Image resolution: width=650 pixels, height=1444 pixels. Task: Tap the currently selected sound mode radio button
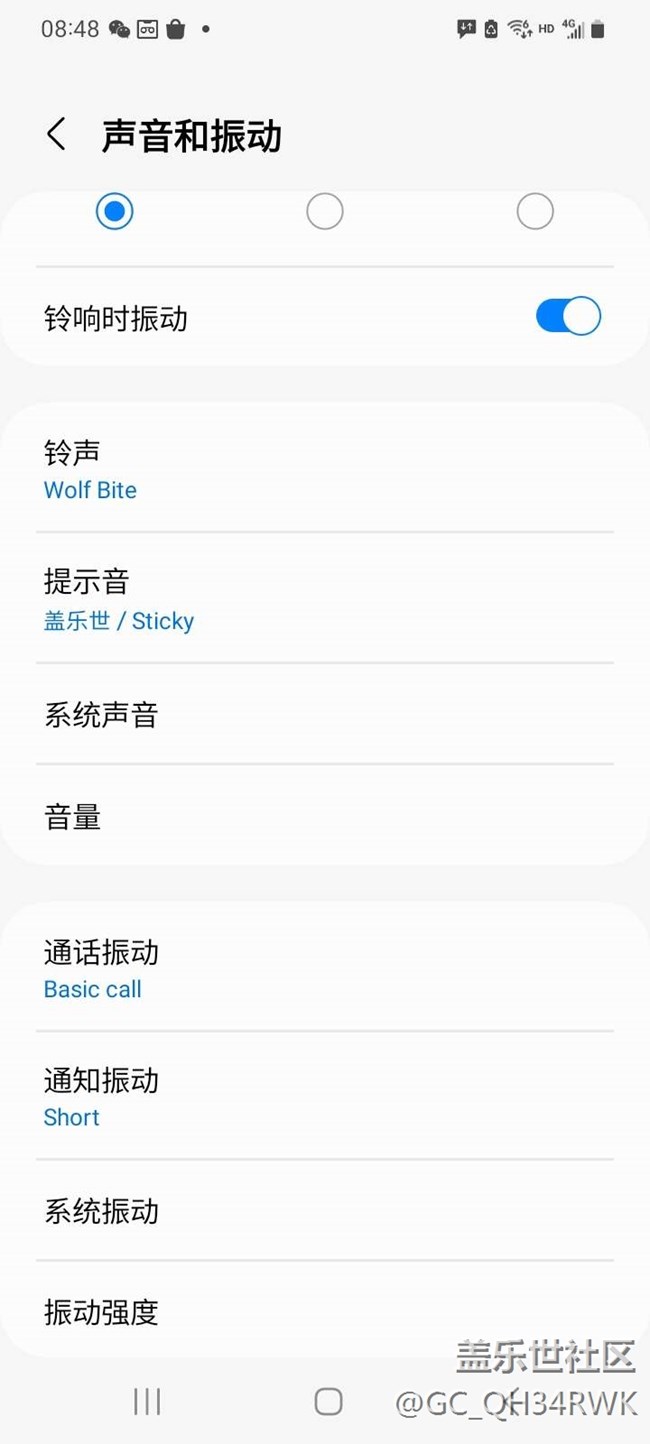(115, 211)
